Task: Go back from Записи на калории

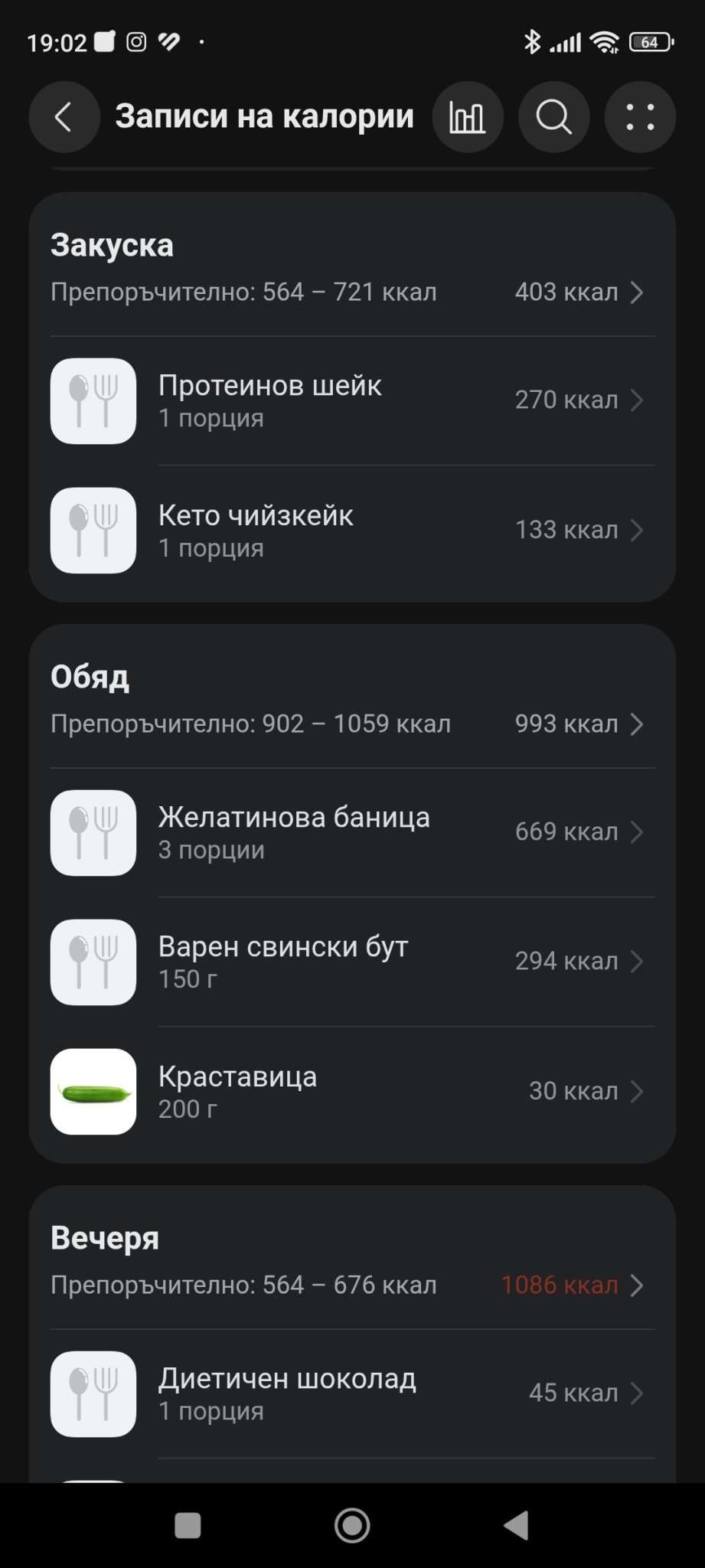Action: pos(64,117)
